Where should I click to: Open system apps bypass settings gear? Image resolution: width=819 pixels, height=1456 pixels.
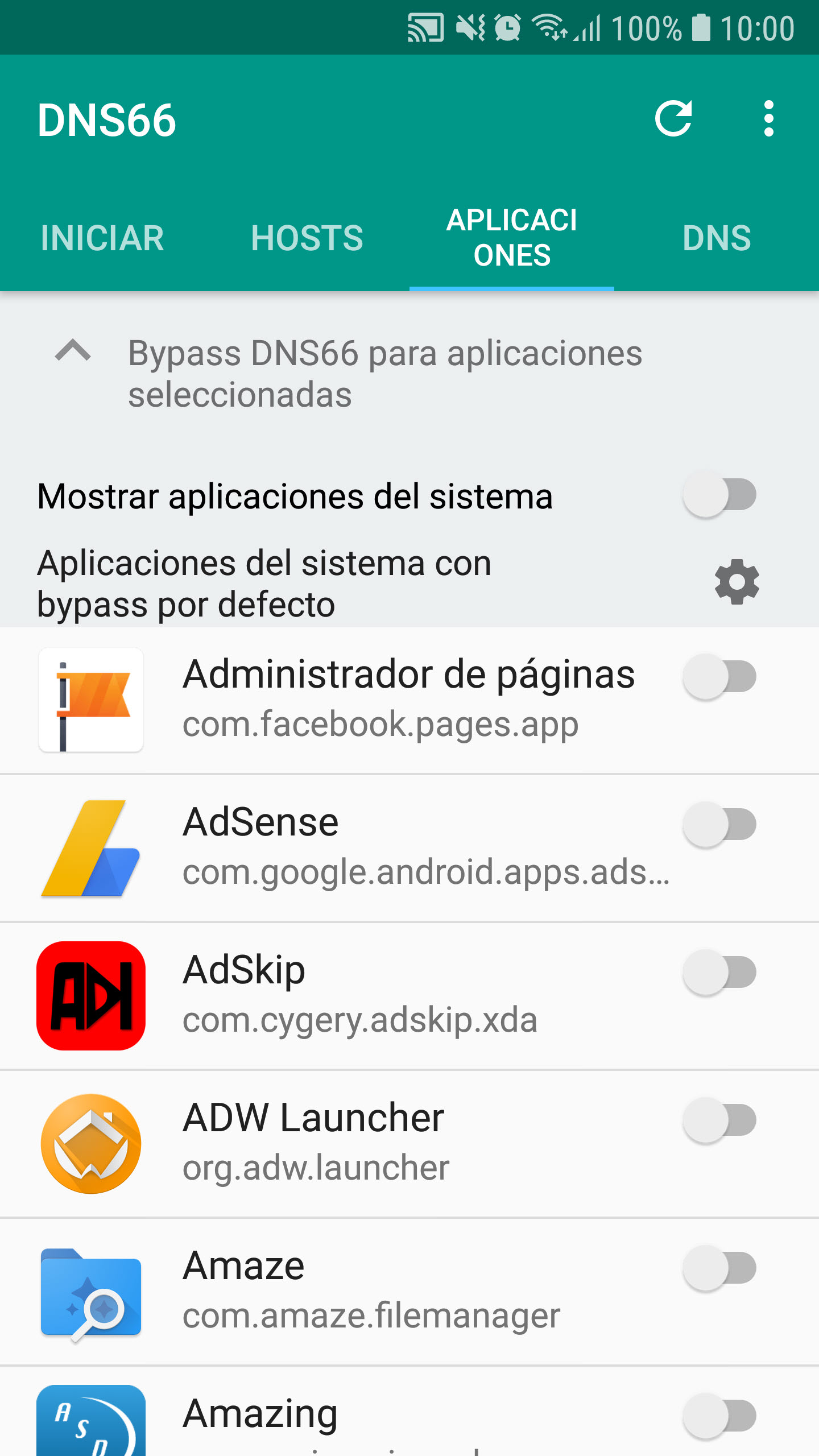pos(737,582)
